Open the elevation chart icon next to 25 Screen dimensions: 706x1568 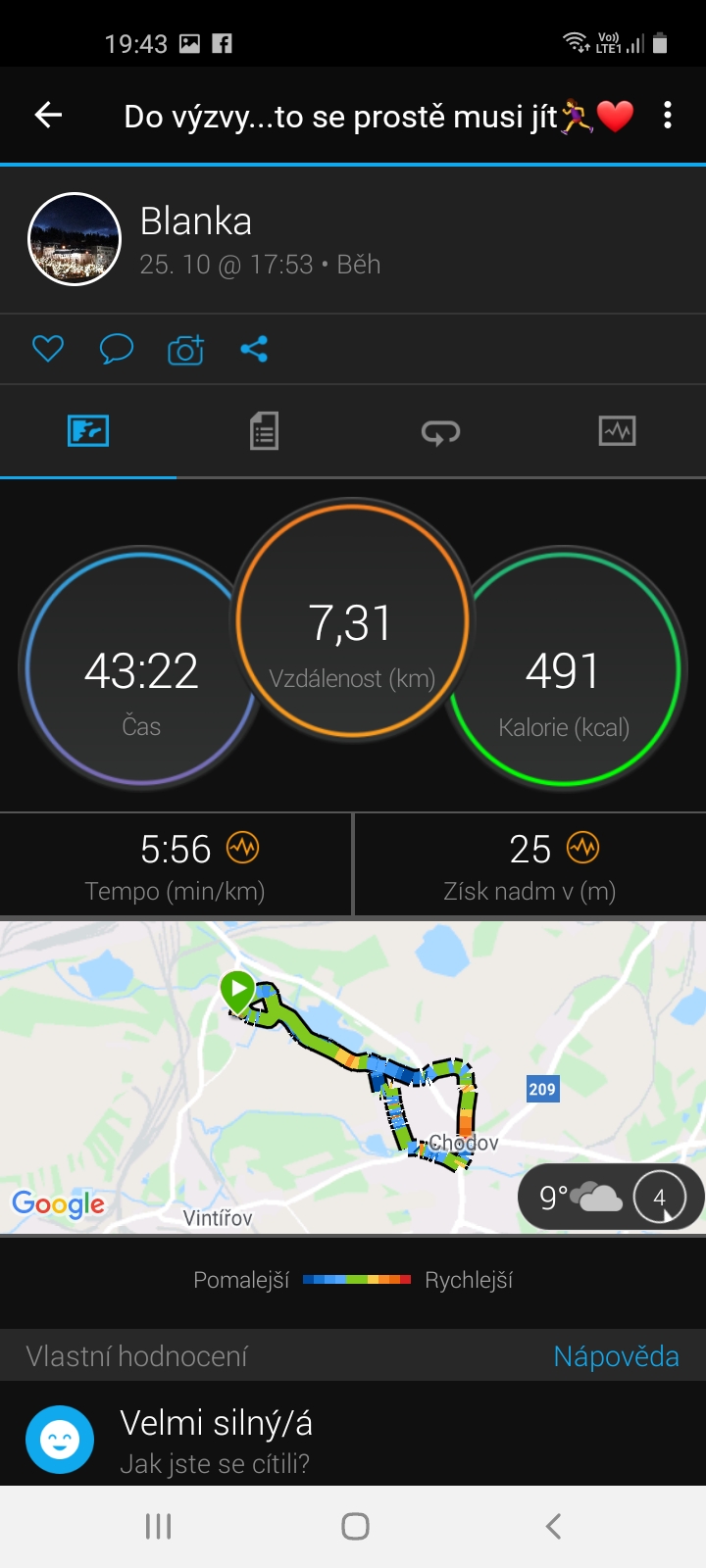pyautogui.click(x=582, y=848)
